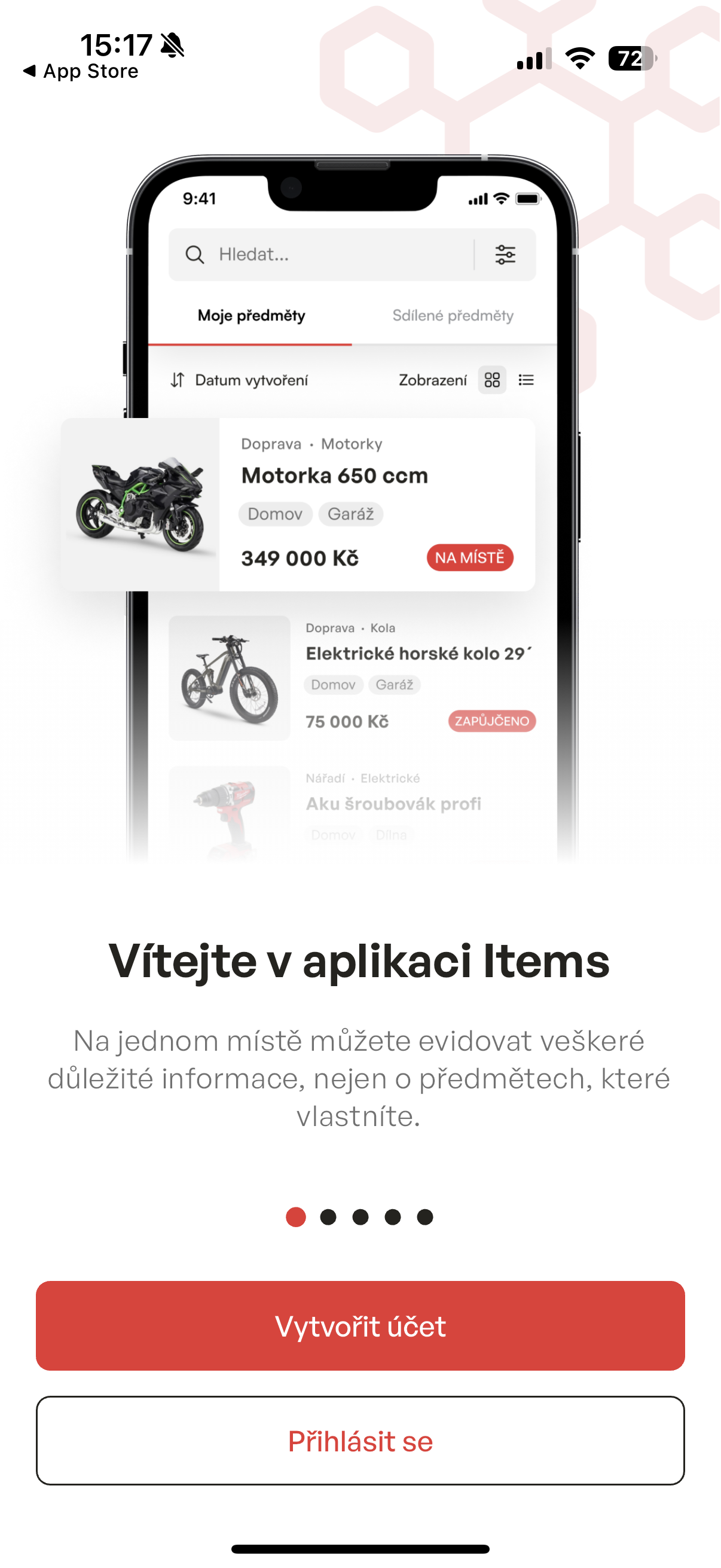Image resolution: width=721 pixels, height=1568 pixels.
Task: Select the last onboarding page dot
Action: coord(424,1216)
